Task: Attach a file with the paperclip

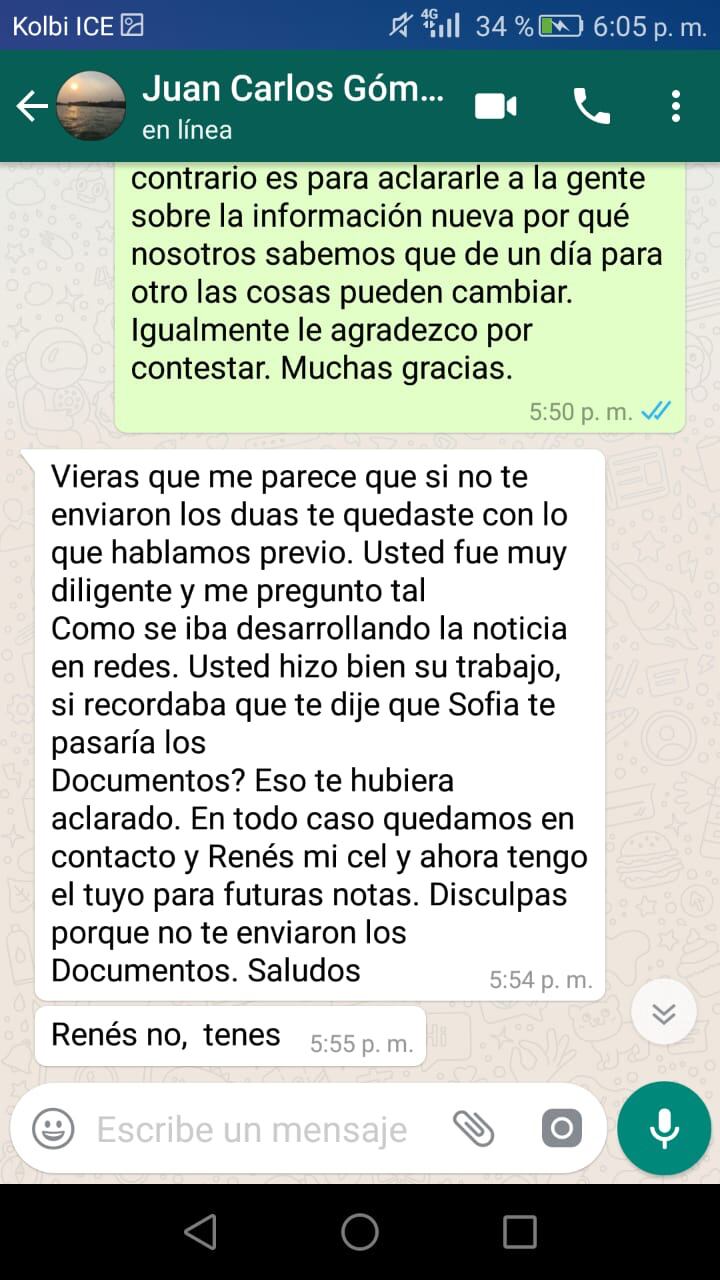Action: [474, 1130]
